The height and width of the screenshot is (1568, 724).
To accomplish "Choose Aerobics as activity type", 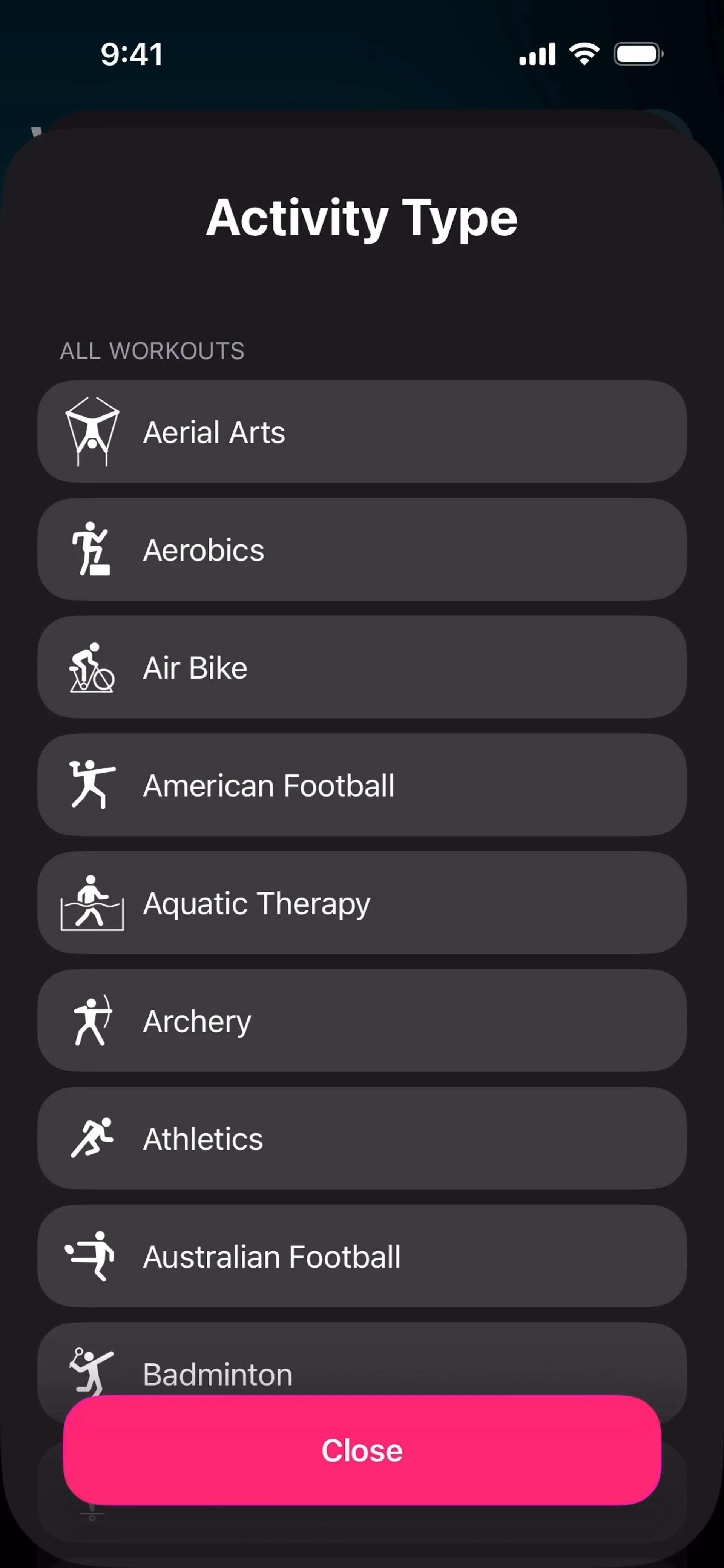I will (x=362, y=550).
